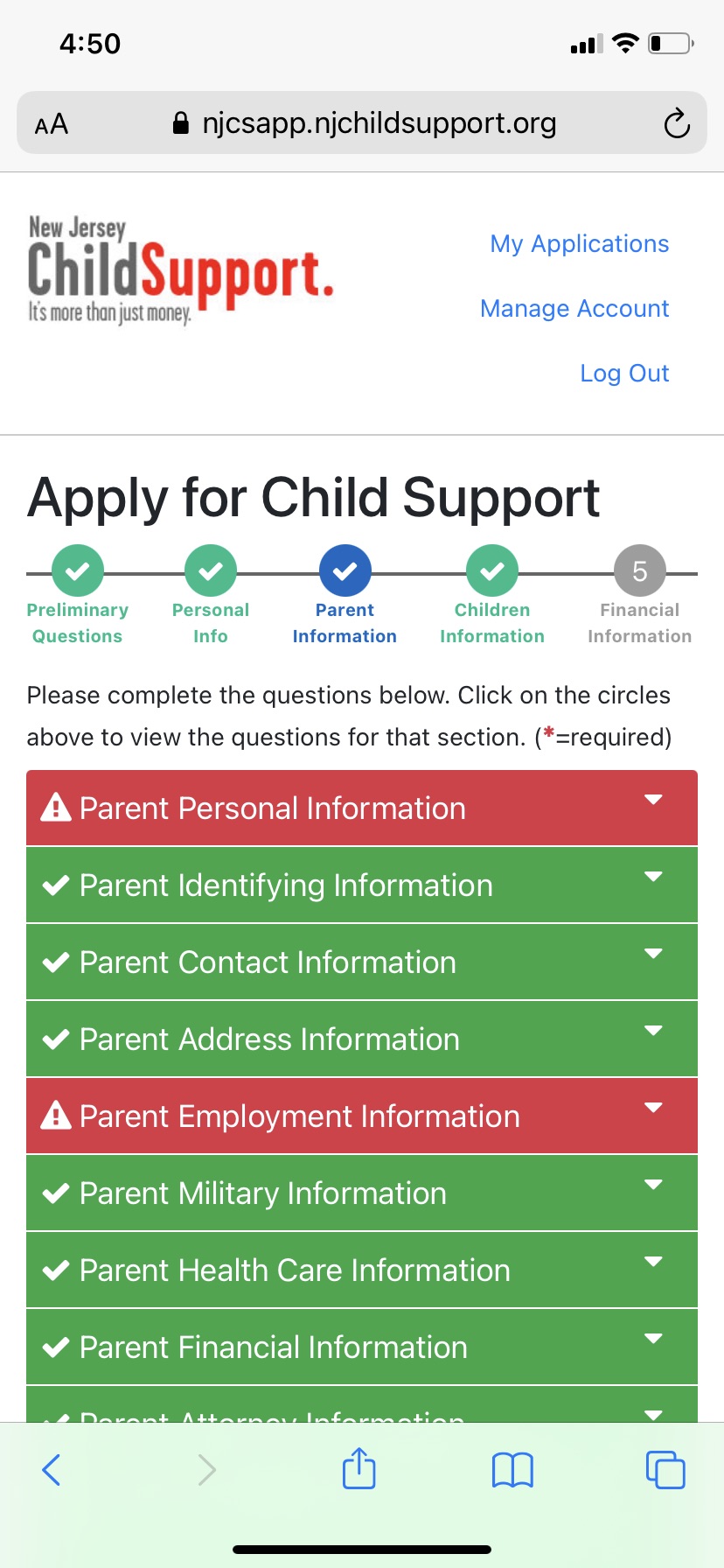Screen dimensions: 724x1568
Task: Go to the Personal Info step
Action: 211,570
